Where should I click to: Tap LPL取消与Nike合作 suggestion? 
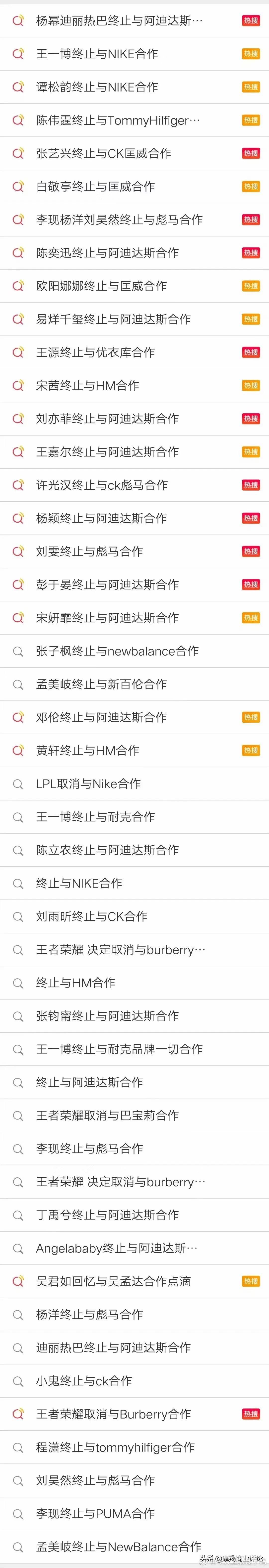(88, 784)
